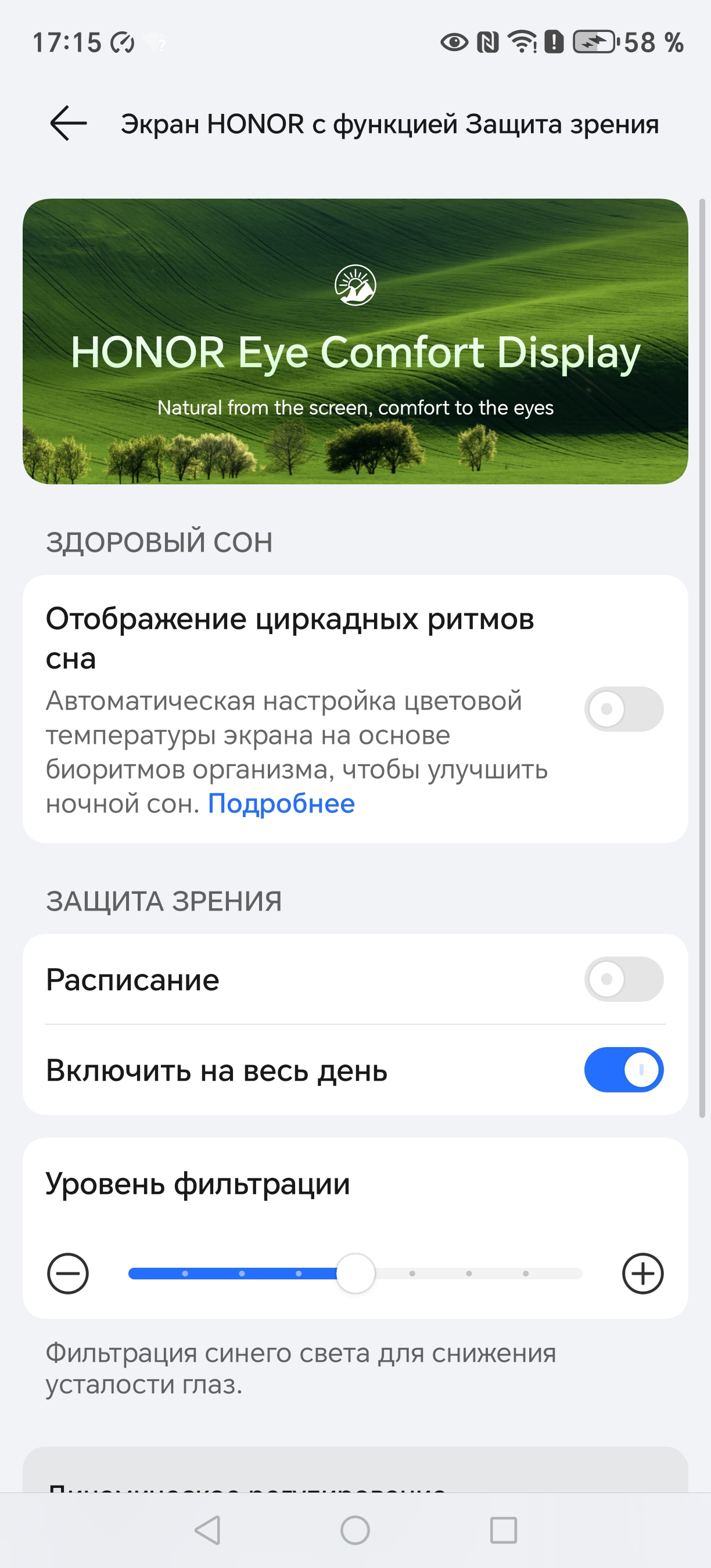Screen dimensions: 711x1568
Task: Tap the system home button
Action: 355,1530
